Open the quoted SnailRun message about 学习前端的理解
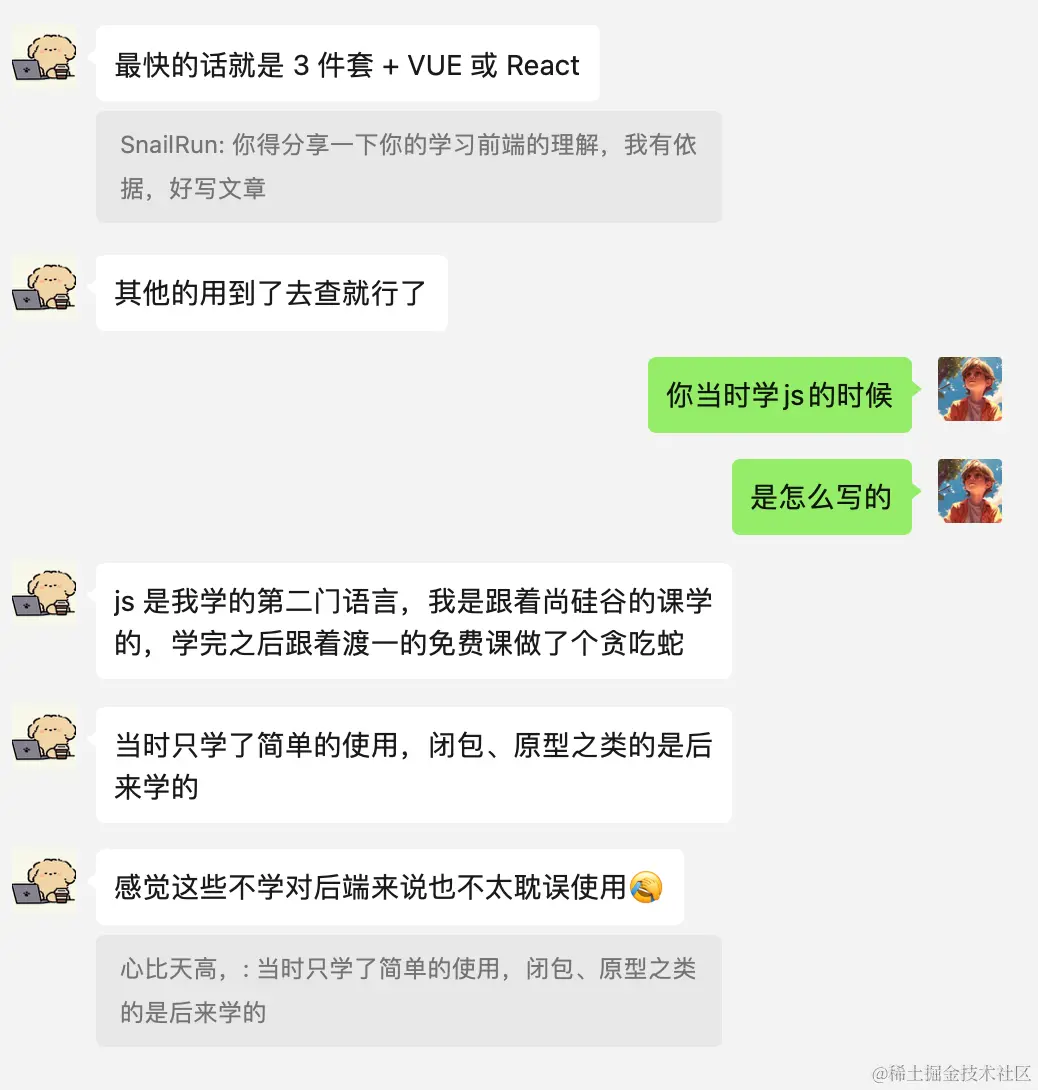This screenshot has width=1038, height=1090. point(408,166)
